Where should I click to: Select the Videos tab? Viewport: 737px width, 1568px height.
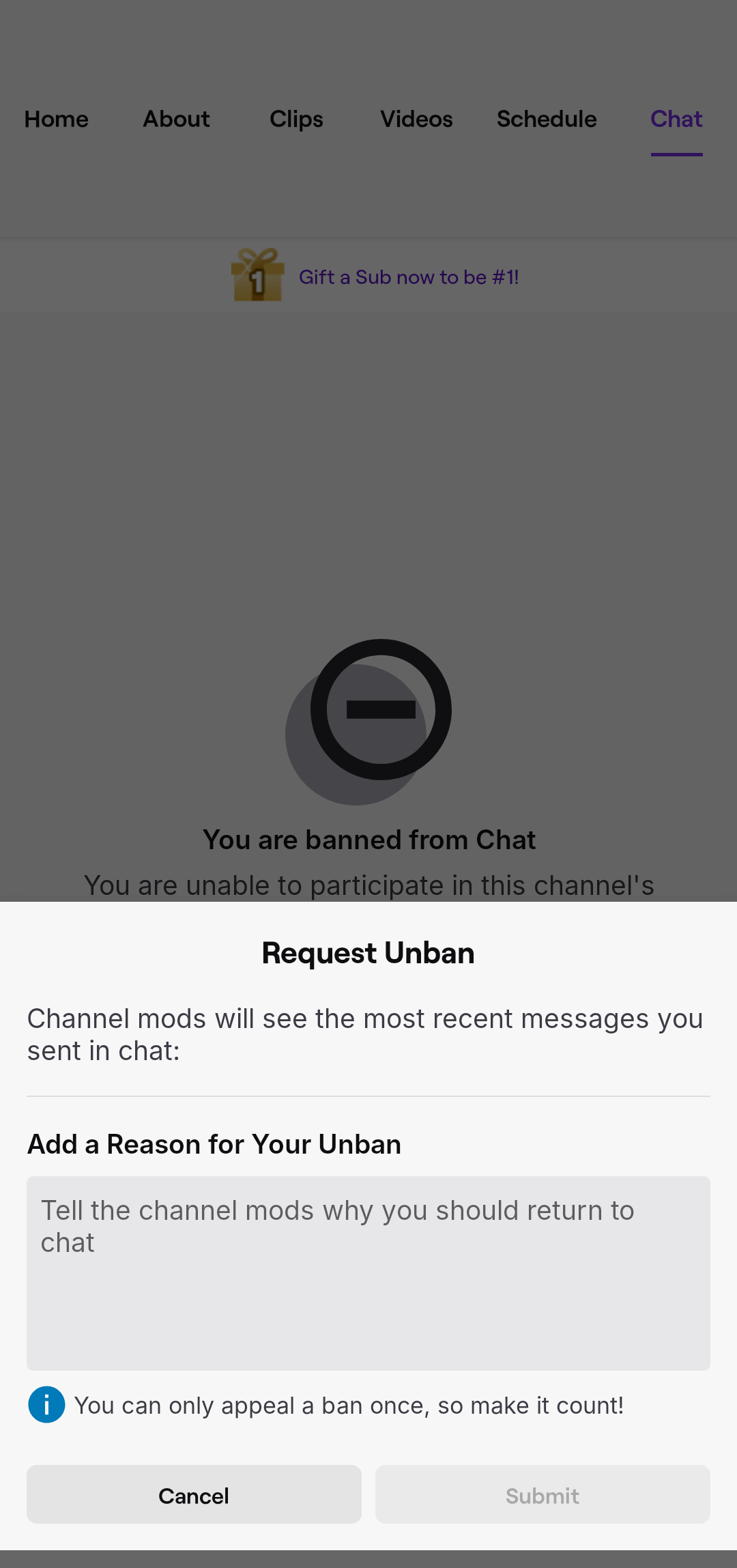coord(416,119)
